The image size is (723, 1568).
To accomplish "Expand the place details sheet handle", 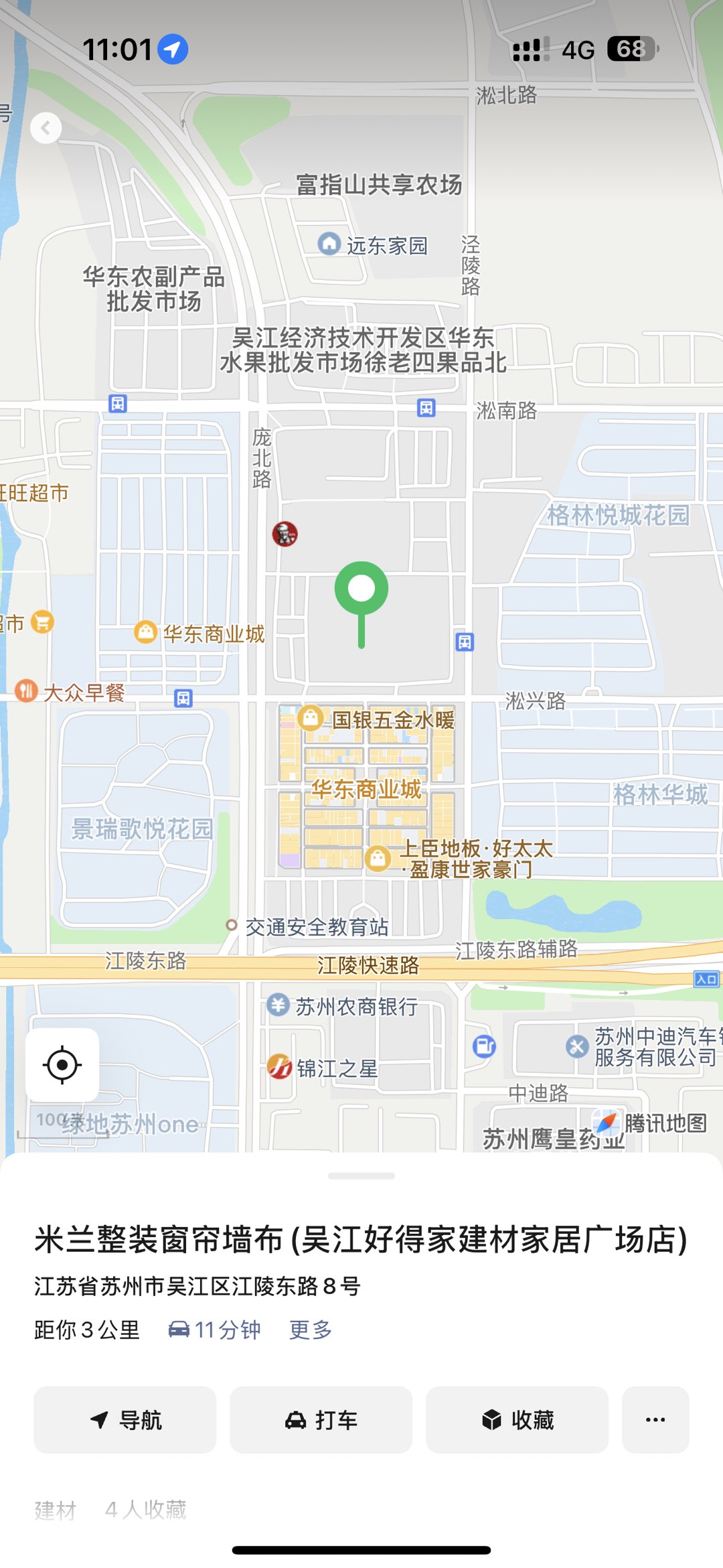I will click(x=361, y=1175).
